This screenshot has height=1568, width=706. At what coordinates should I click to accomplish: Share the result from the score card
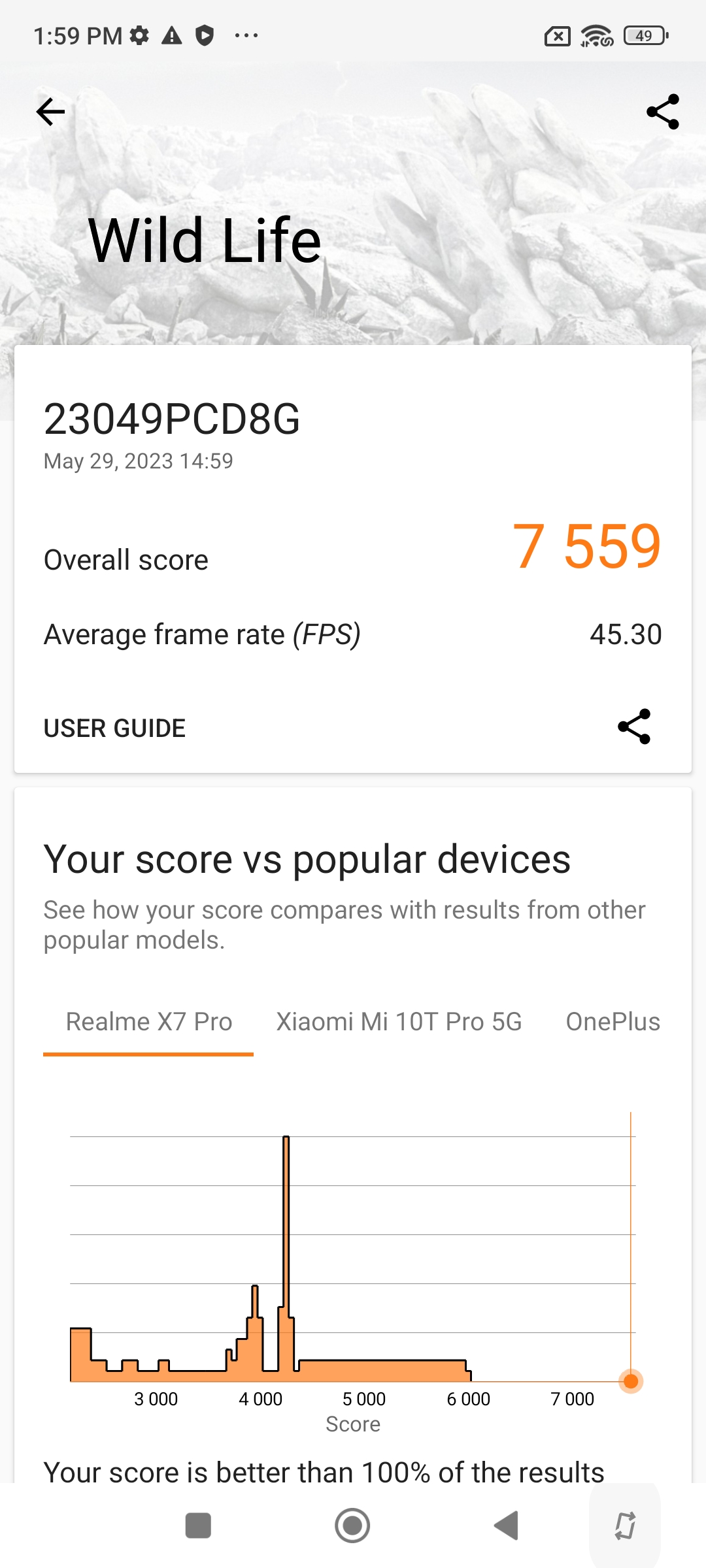[633, 727]
